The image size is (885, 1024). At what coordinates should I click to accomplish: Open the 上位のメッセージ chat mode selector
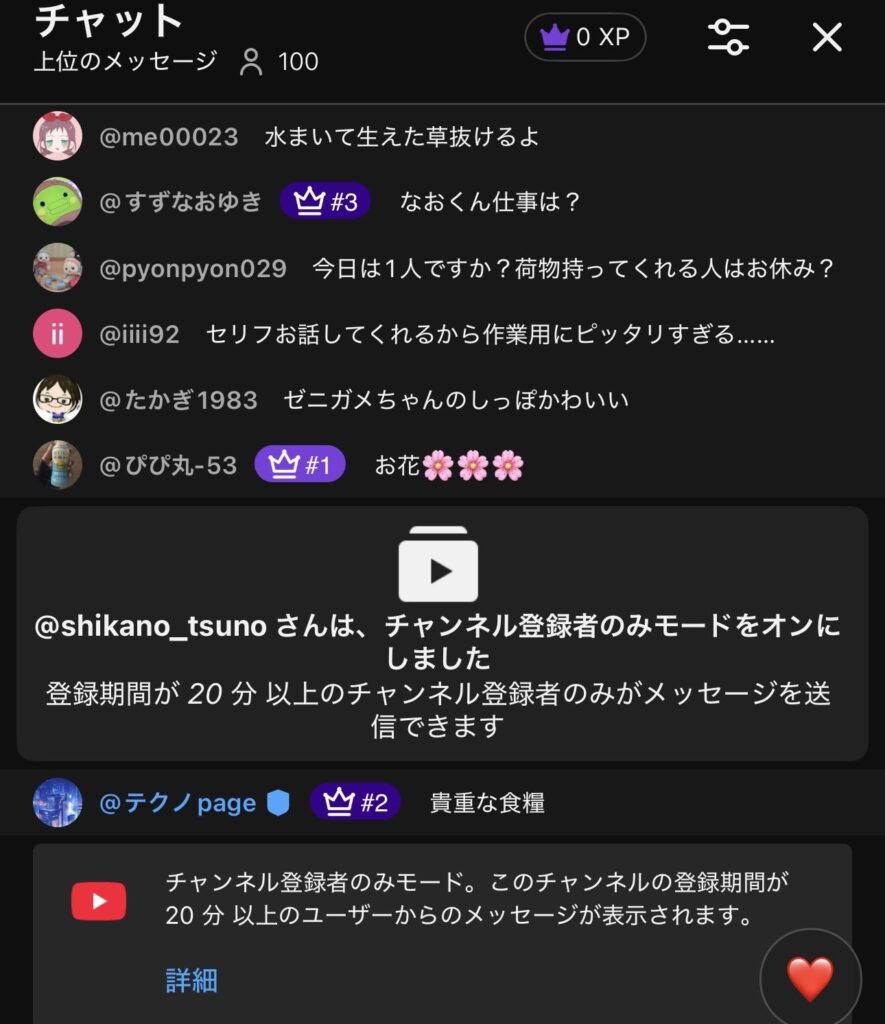125,62
